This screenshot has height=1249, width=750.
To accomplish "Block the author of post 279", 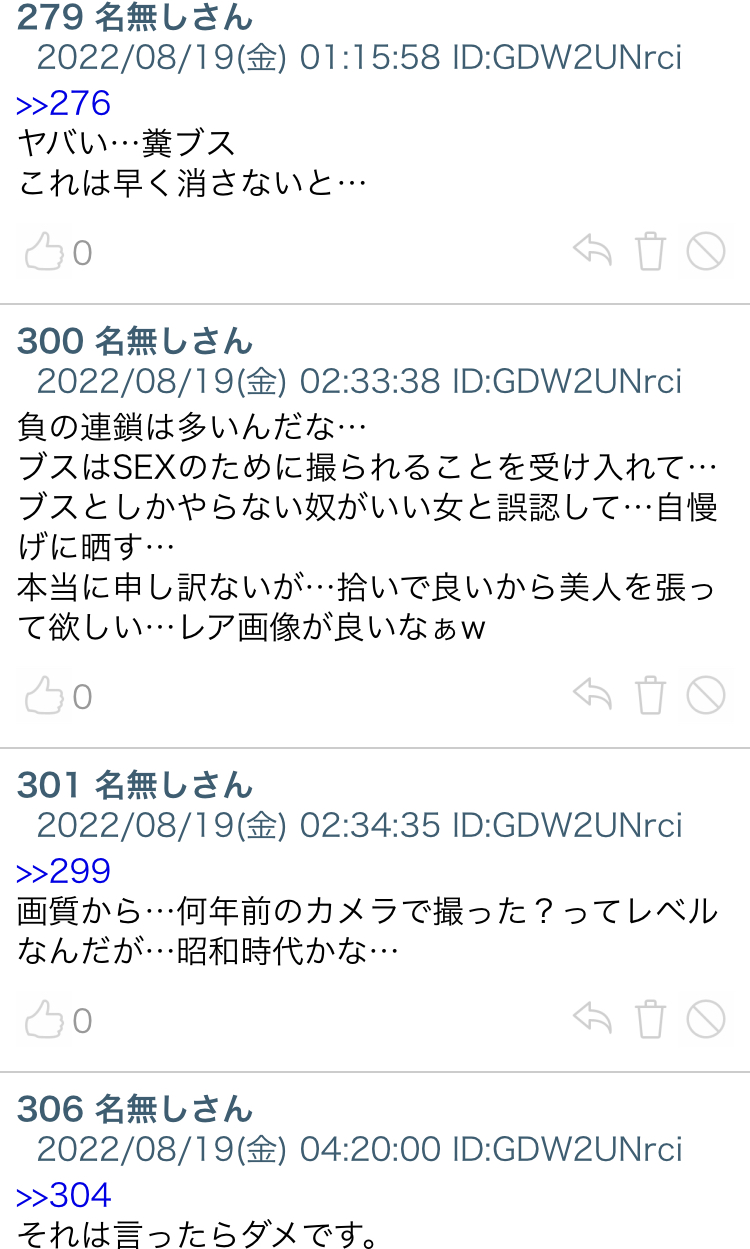I will [x=706, y=252].
